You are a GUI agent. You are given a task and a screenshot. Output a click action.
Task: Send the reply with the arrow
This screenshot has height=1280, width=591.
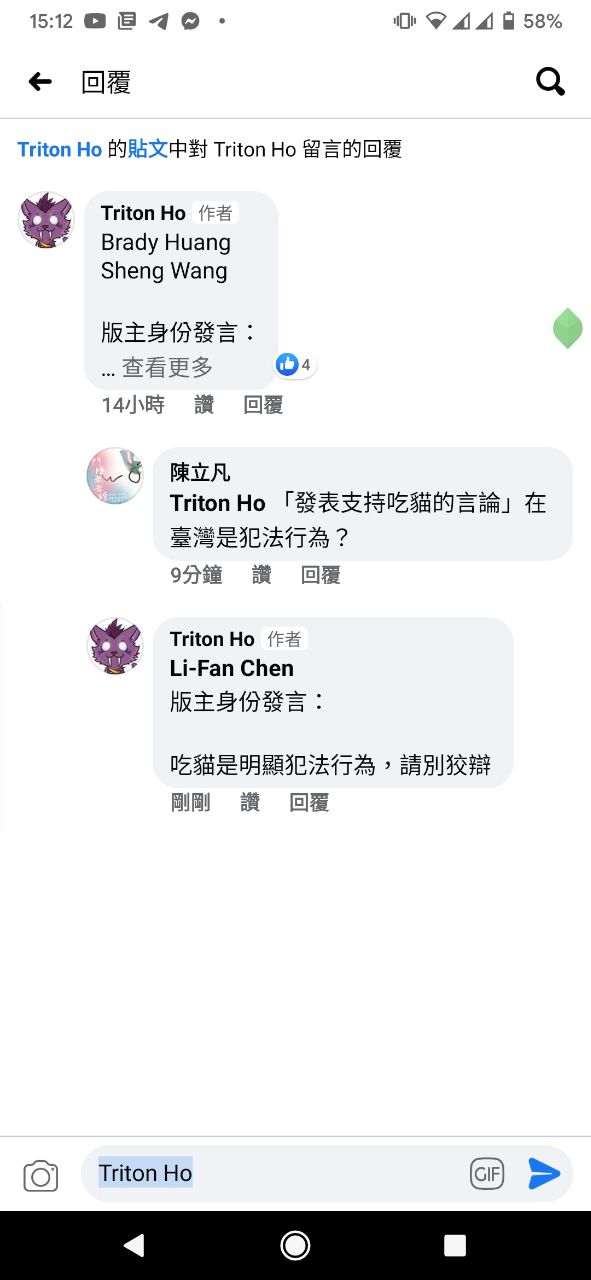point(544,1174)
